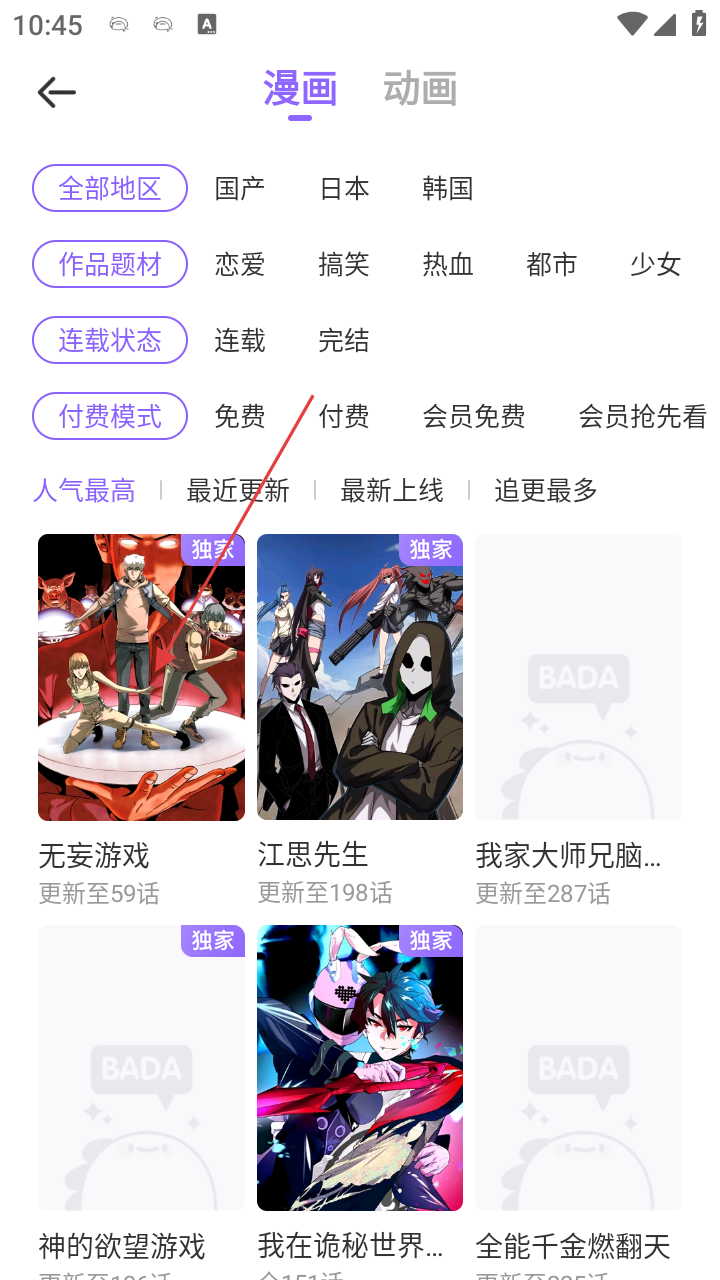720x1280 pixels.
Task: Select the 国产 region filter
Action: click(x=240, y=189)
